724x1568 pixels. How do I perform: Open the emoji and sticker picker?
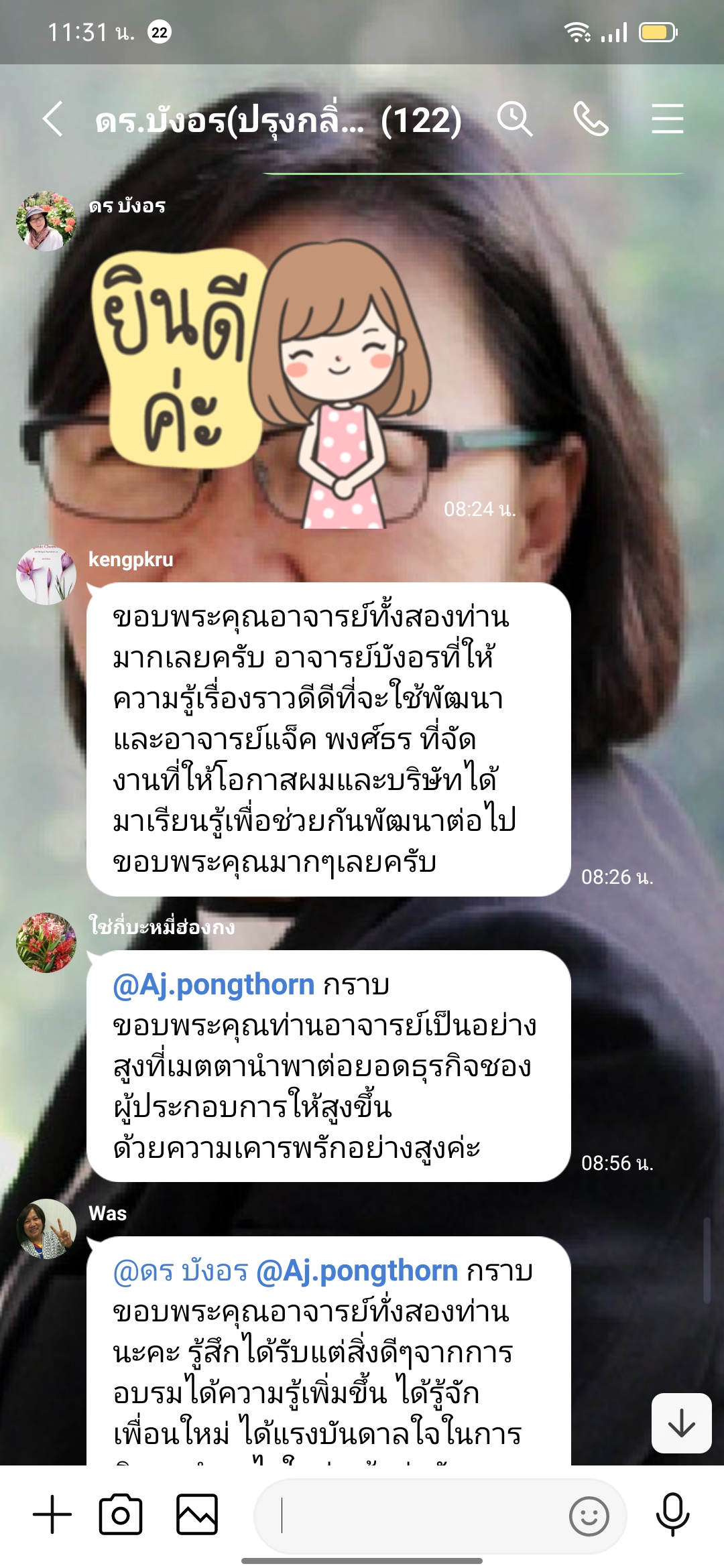click(x=589, y=1516)
